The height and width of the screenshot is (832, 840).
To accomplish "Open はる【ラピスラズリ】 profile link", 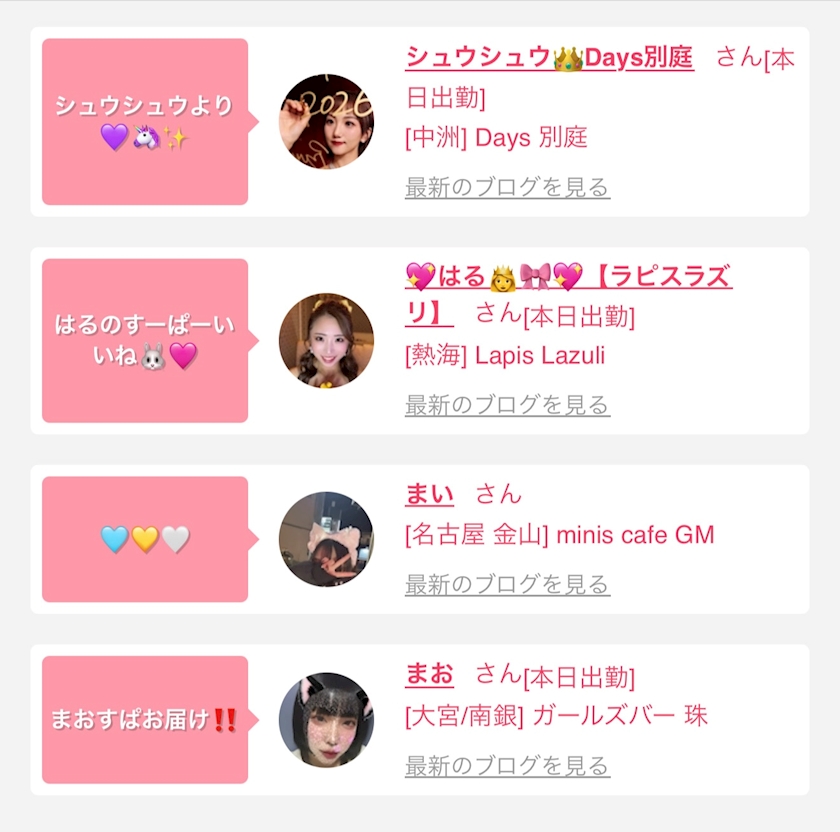I will 568,277.
